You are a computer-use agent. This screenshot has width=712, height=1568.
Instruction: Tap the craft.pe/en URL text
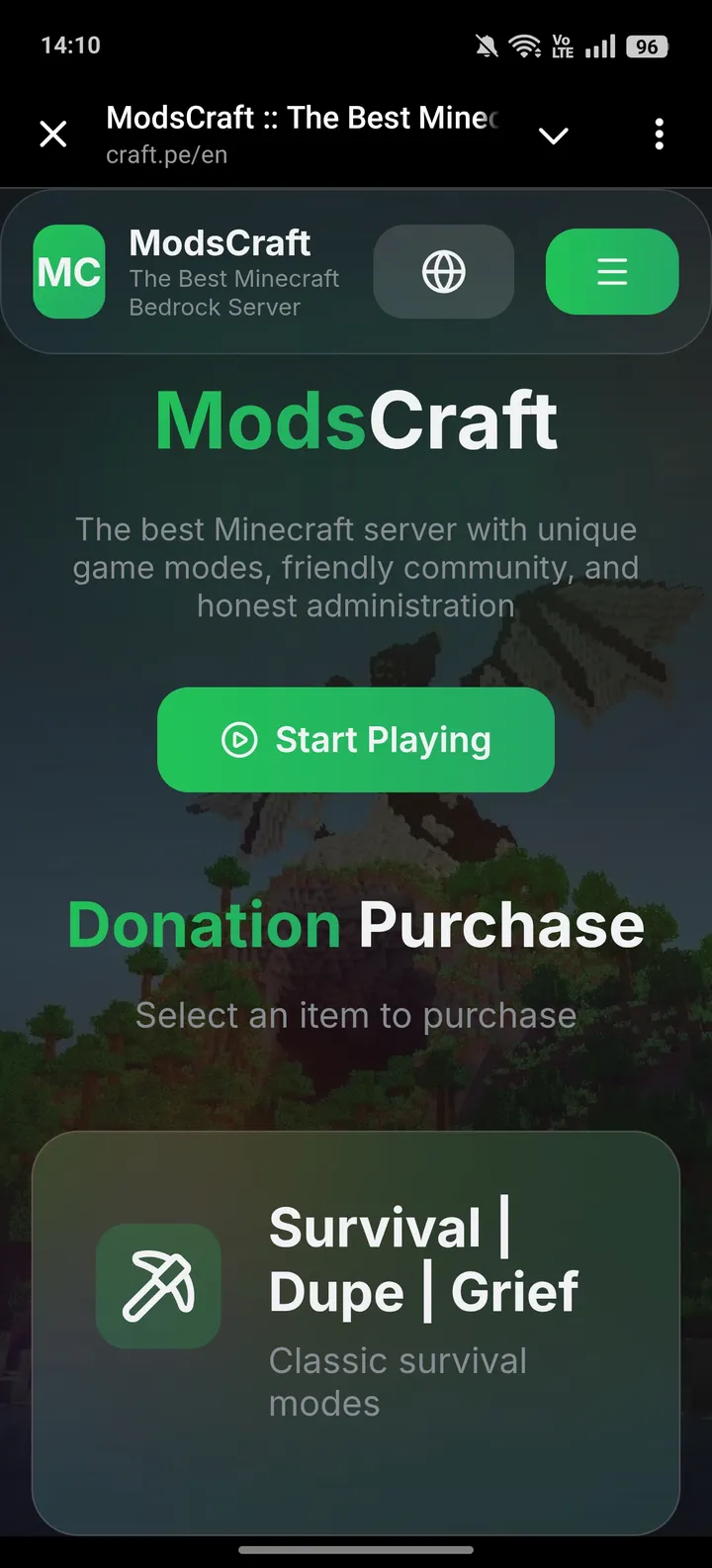165,154
